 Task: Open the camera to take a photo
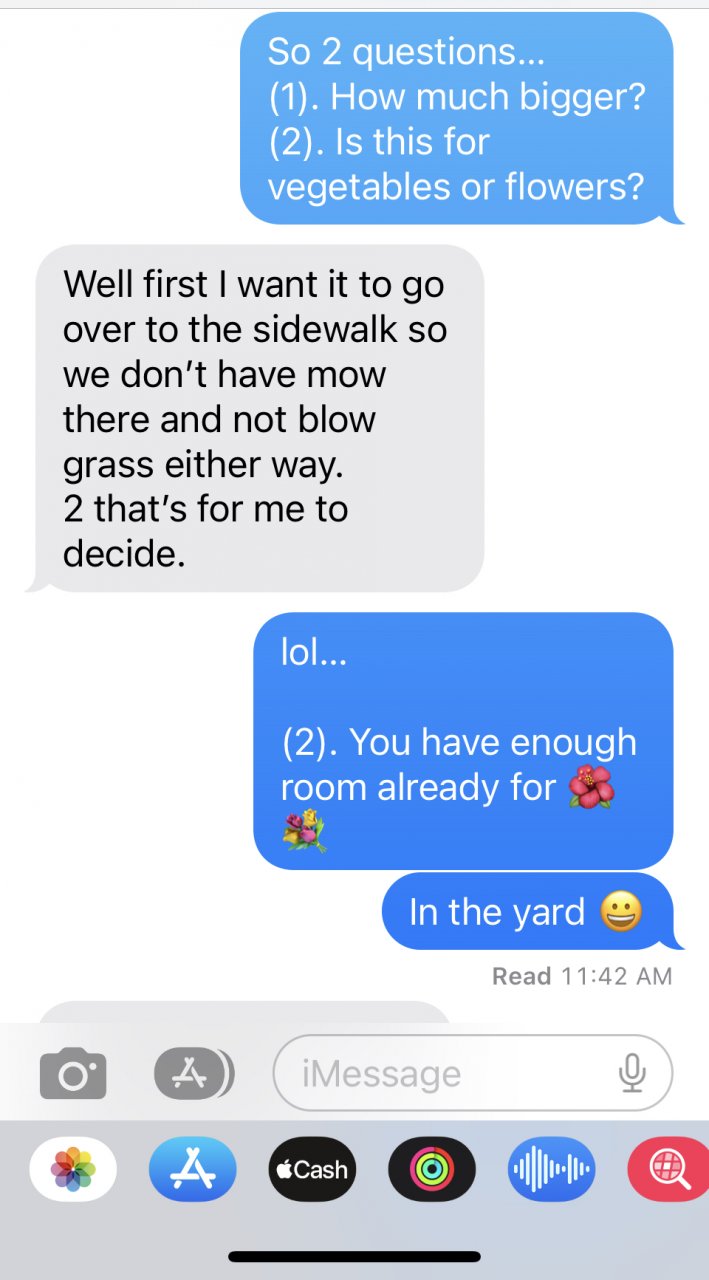click(72, 1073)
